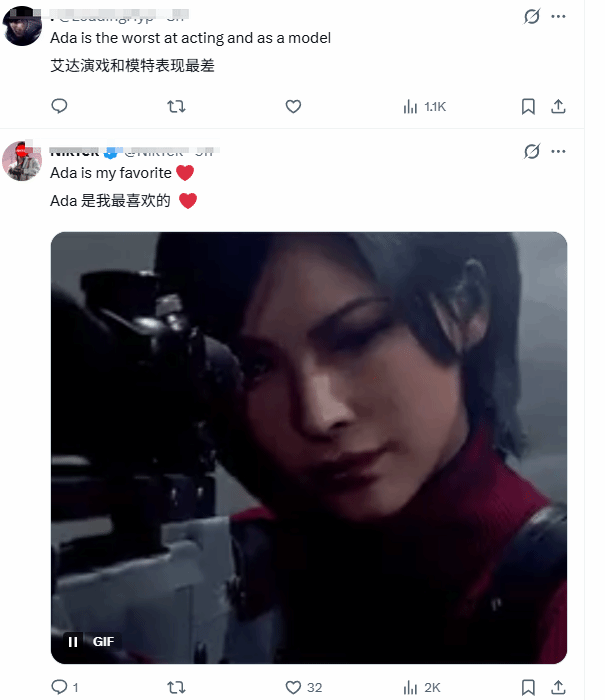The width and height of the screenshot is (605, 700).
Task: Open Grok icon on 'Ada is the worst' post
Action: pyautogui.click(x=532, y=17)
